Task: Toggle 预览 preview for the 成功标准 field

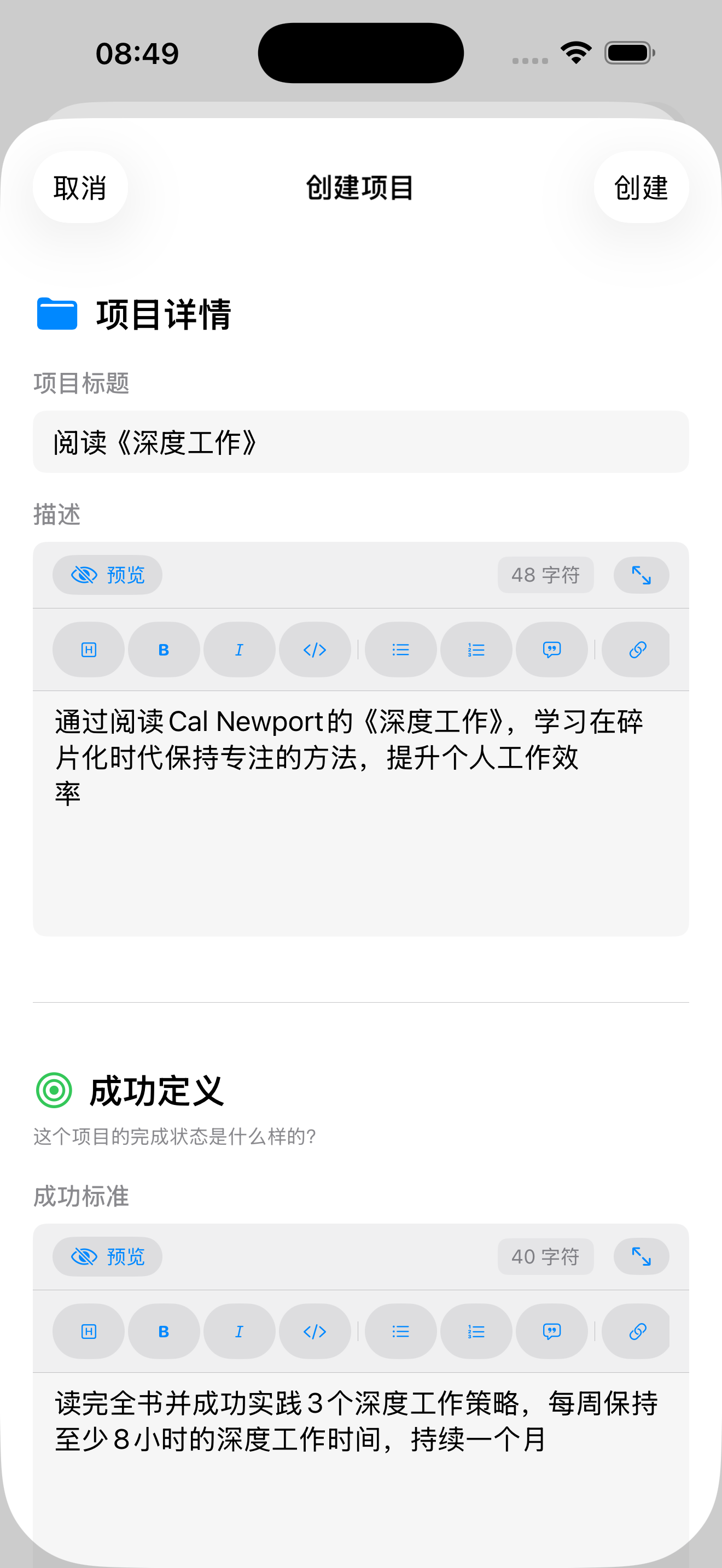Action: click(107, 1256)
